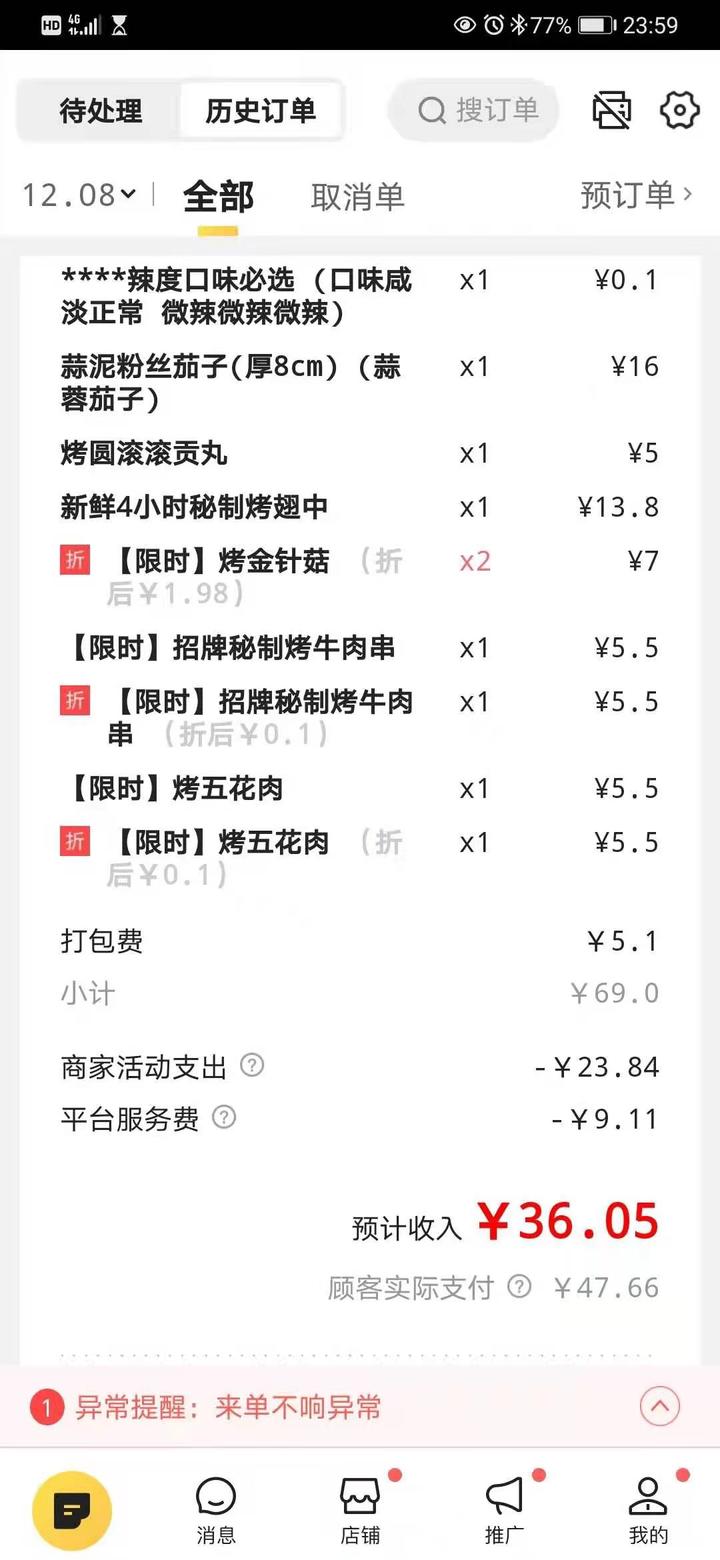View help for 平台服务费
The width and height of the screenshot is (720, 1560).
point(225,1117)
